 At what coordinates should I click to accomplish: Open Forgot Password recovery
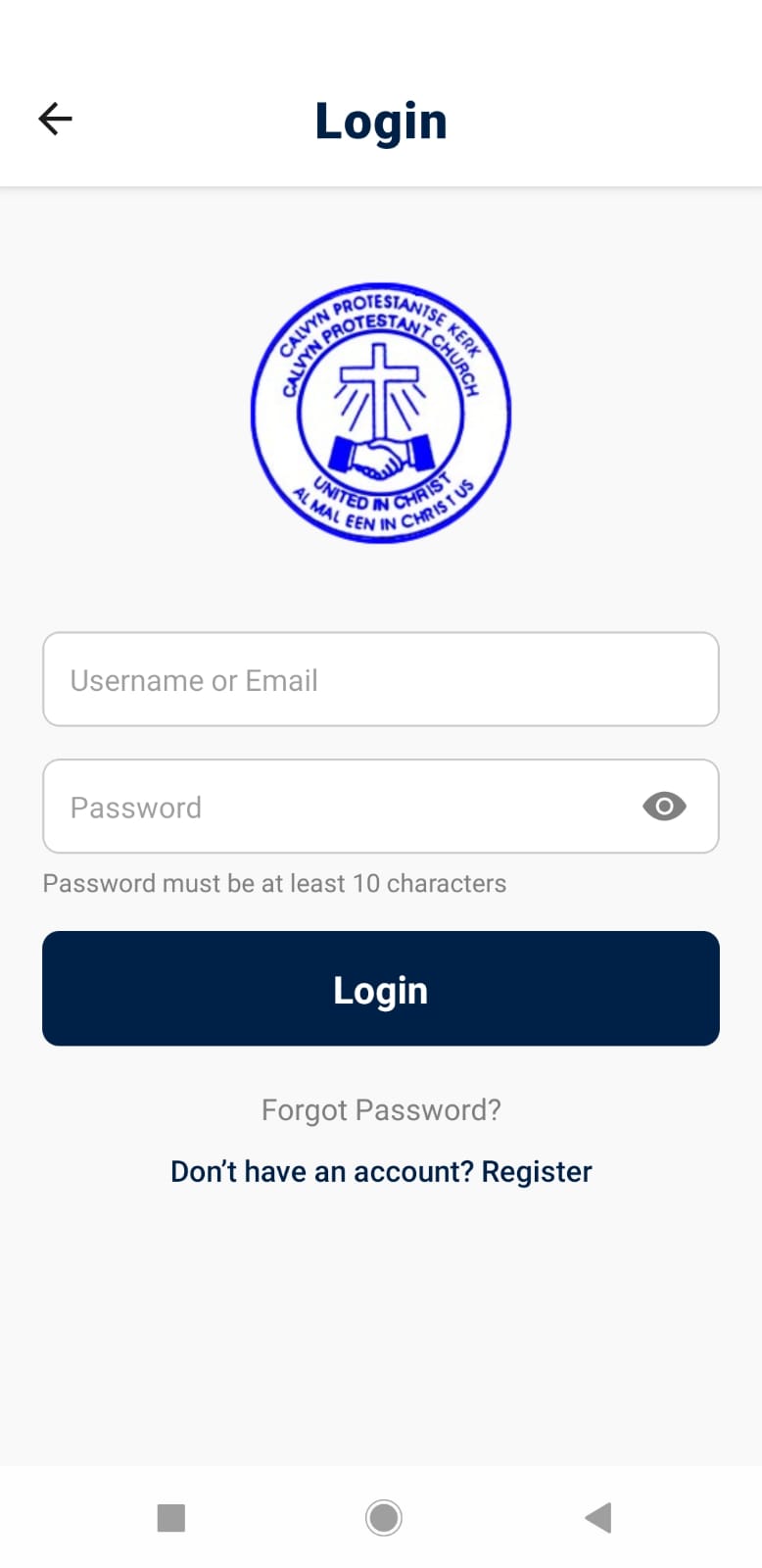(381, 1109)
